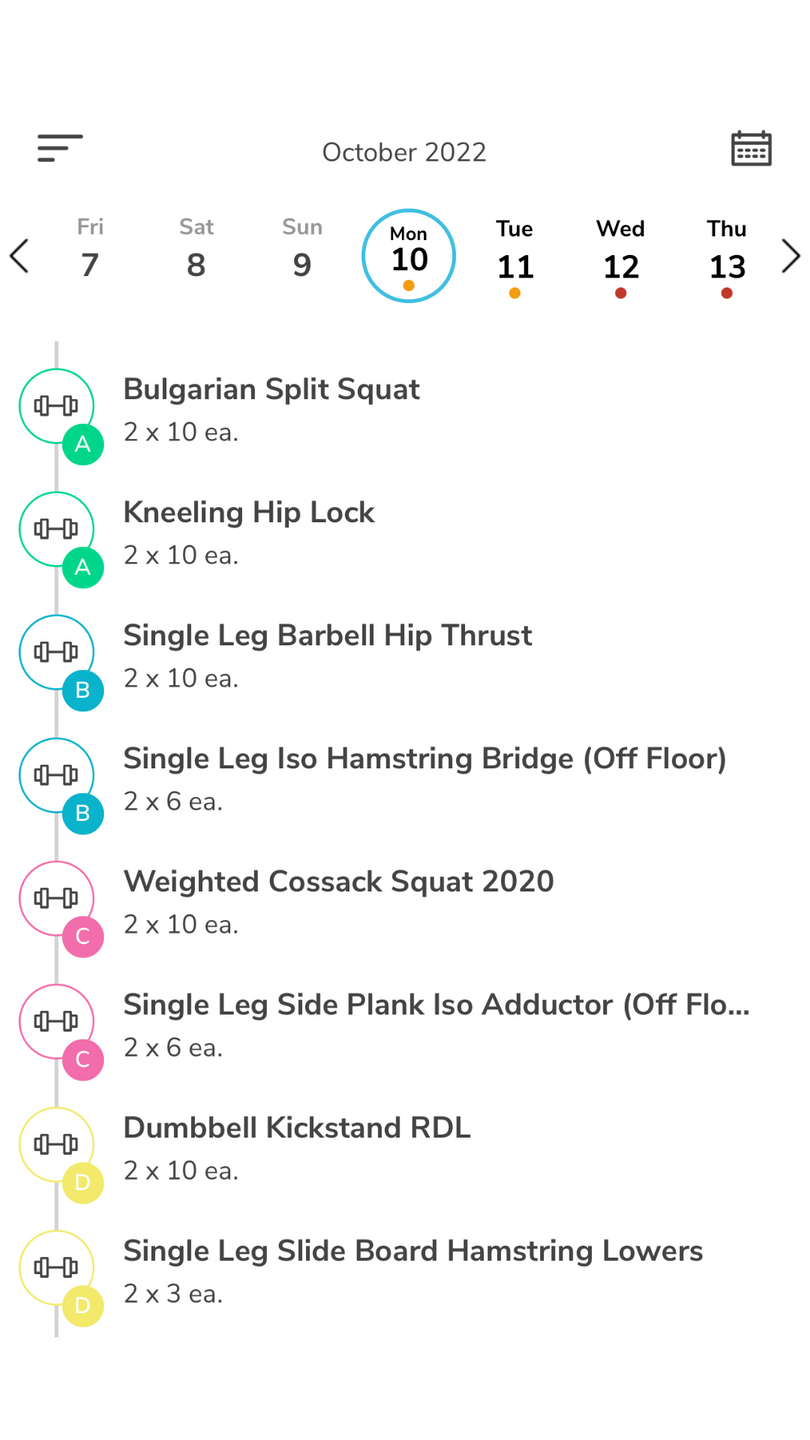Screen dimensions: 810x1440
Task: Open Single Leg Side Plank Iso Adductor
Action: coord(405,1025)
